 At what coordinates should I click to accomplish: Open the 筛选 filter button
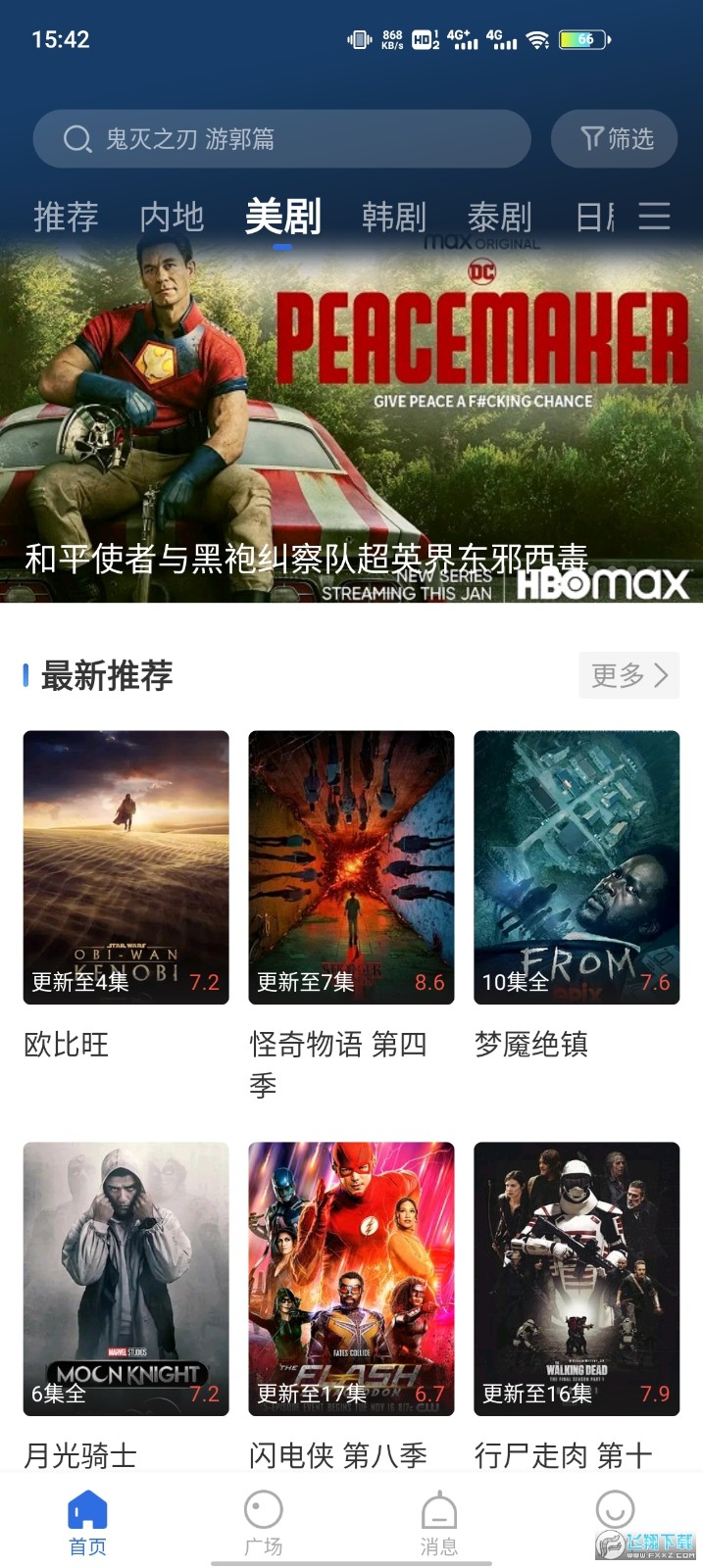click(x=616, y=139)
